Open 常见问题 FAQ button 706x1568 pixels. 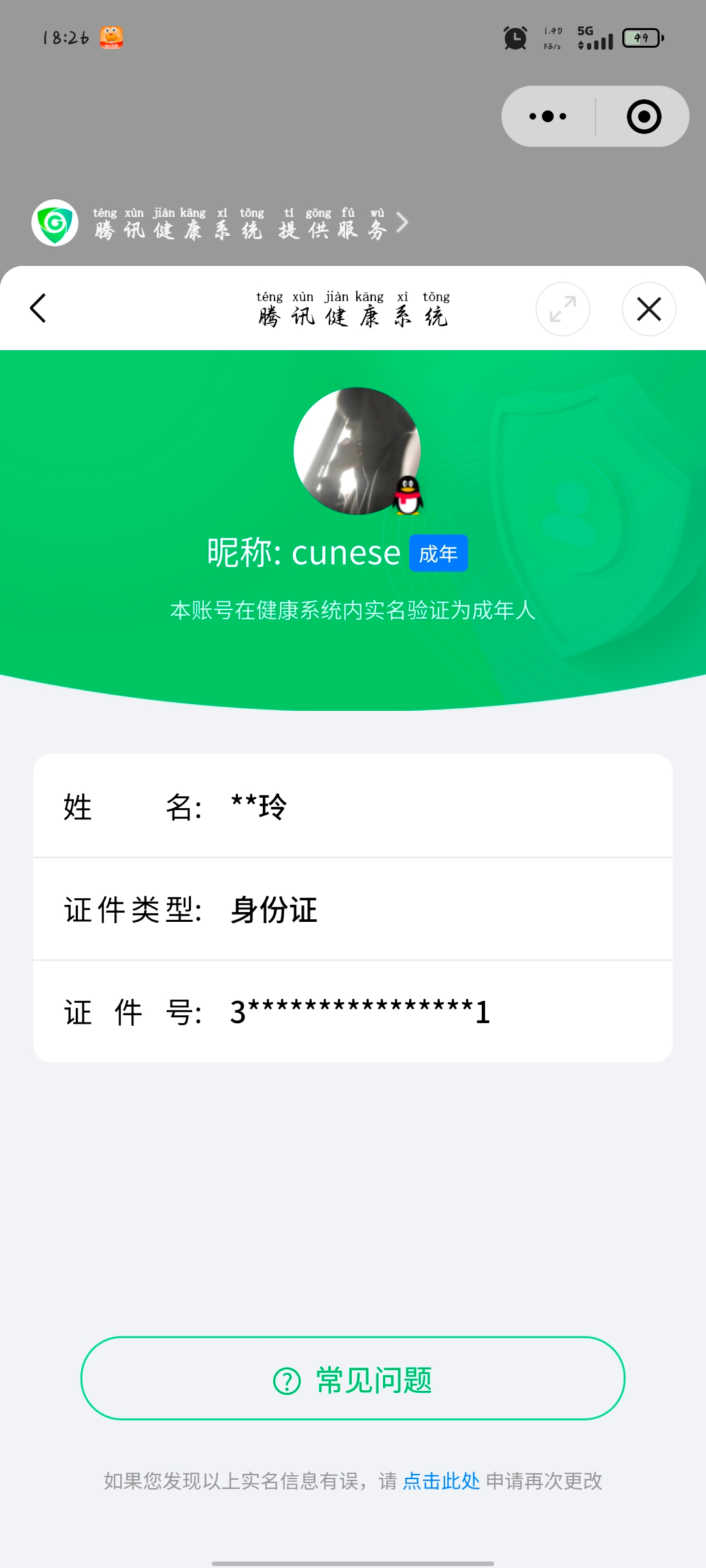pos(353,1378)
